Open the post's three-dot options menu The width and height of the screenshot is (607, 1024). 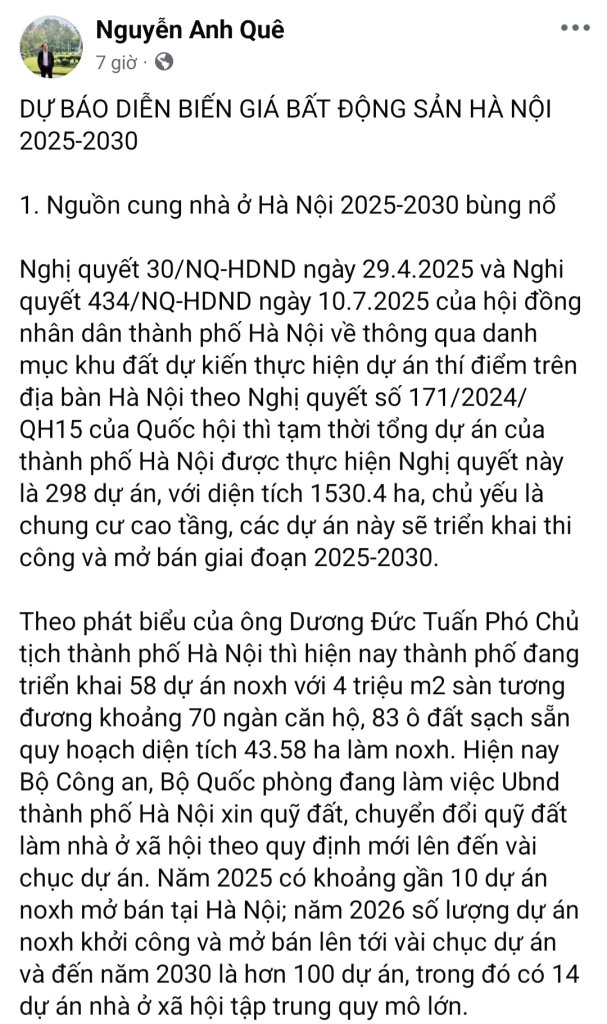tap(575, 29)
